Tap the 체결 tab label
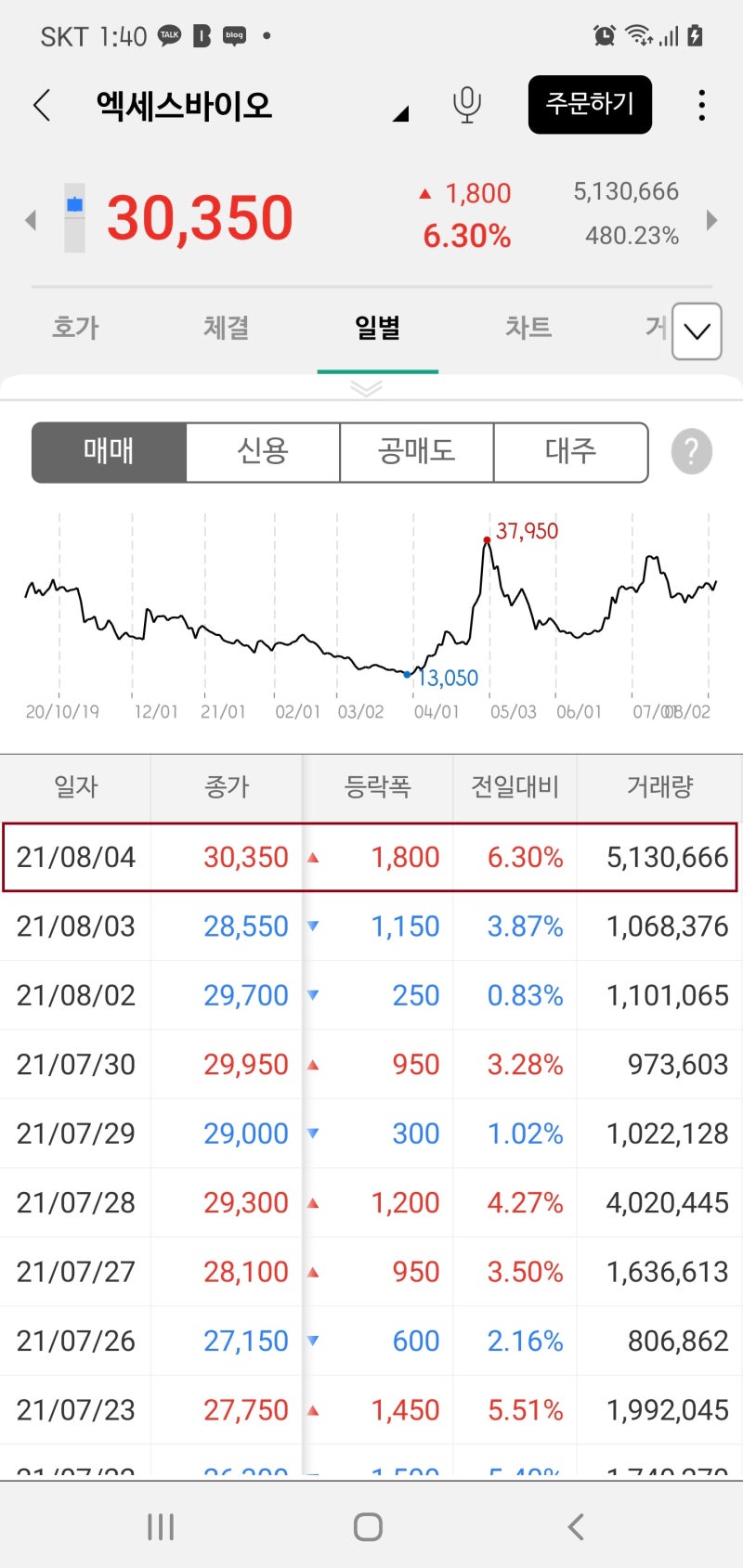743x1568 pixels. 226,327
